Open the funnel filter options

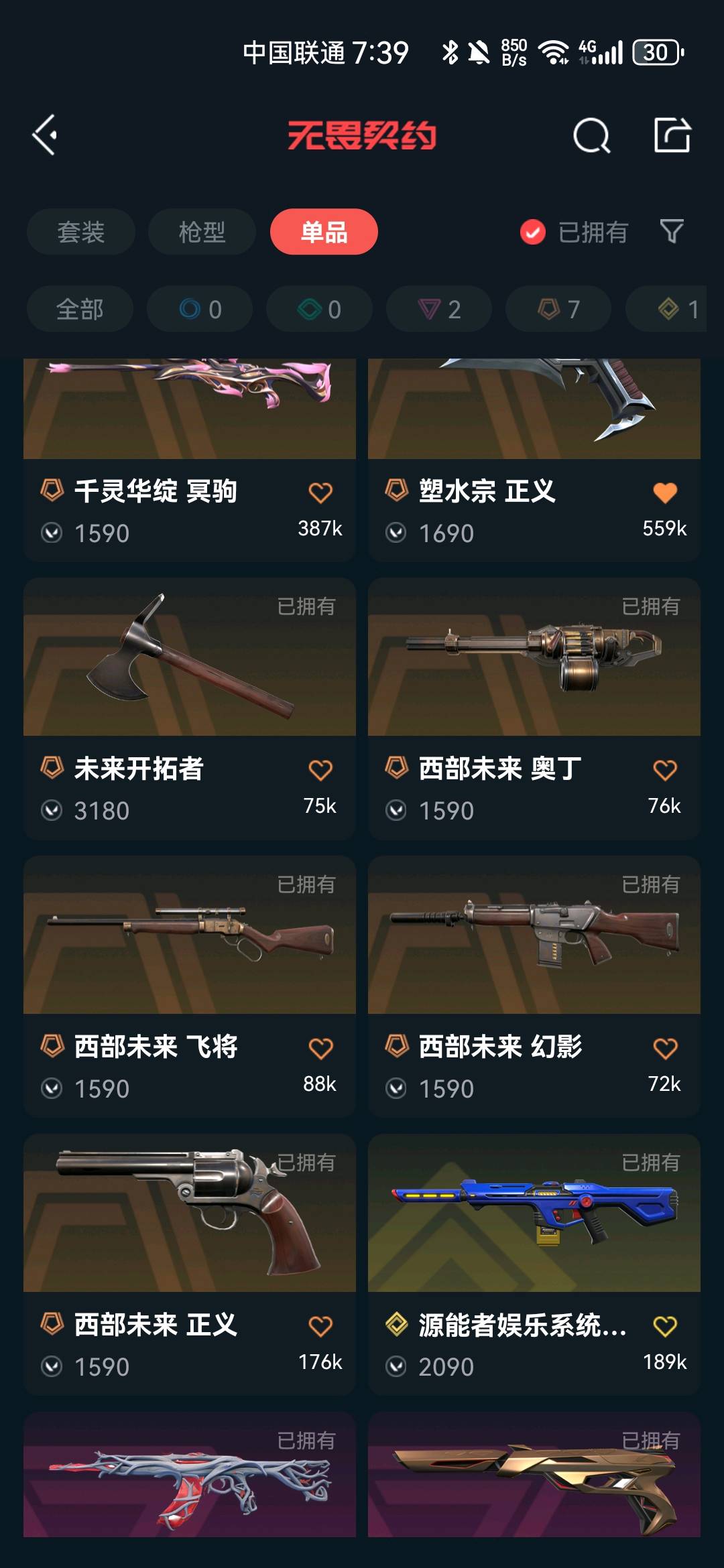[x=672, y=232]
